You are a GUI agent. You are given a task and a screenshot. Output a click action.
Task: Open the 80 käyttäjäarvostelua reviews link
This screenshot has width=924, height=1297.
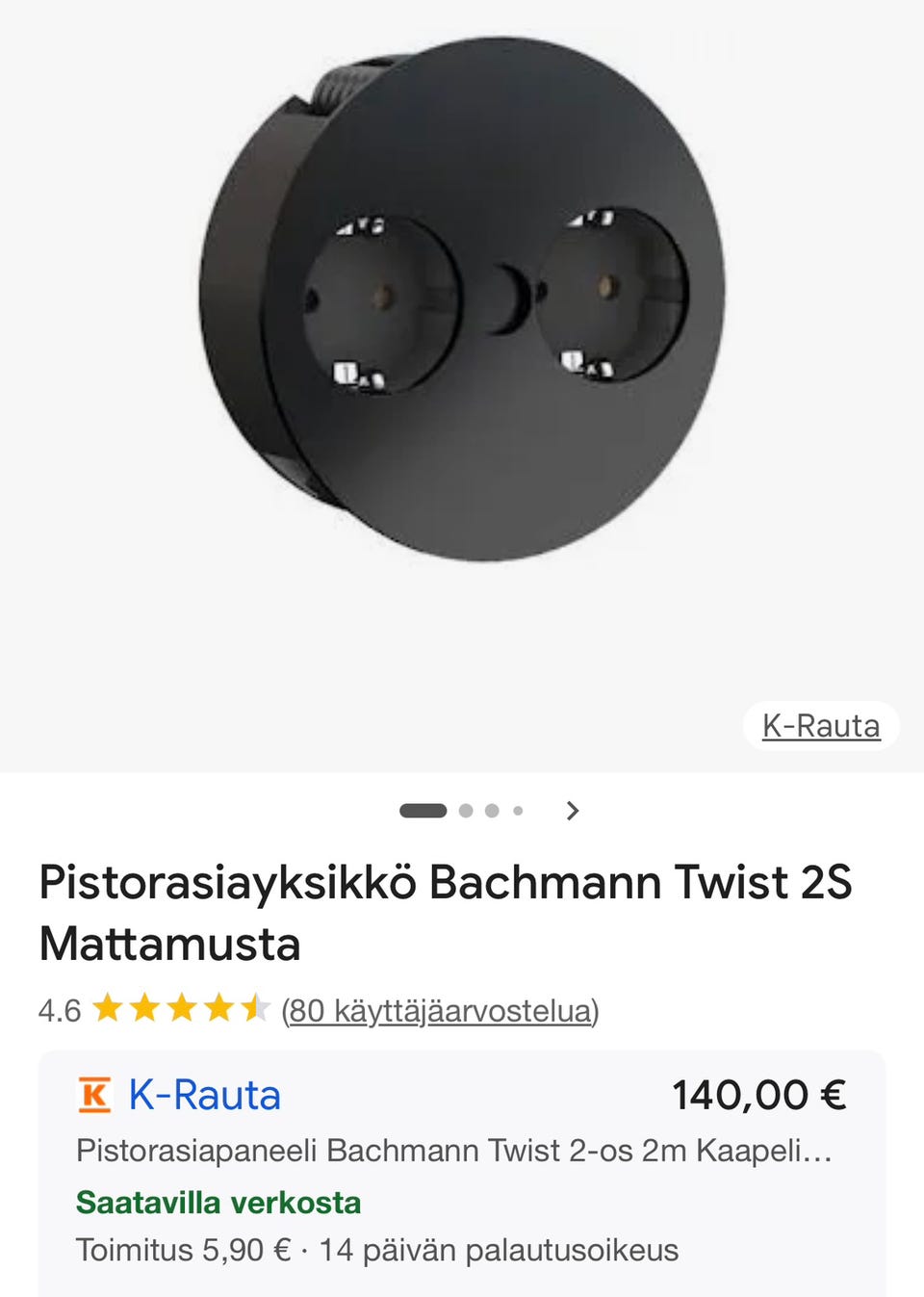pyautogui.click(x=440, y=1011)
